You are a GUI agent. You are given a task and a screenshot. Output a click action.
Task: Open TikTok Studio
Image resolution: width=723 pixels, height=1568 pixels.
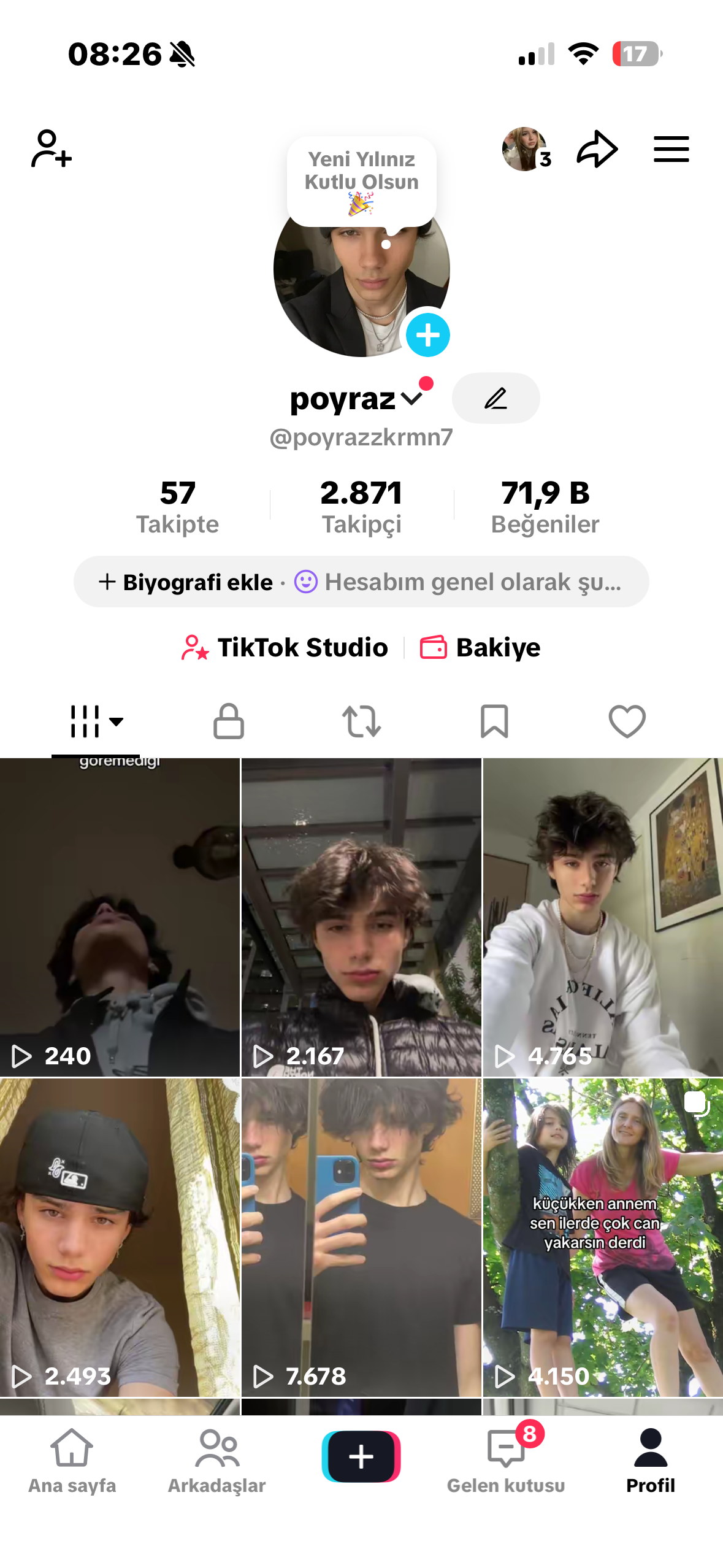(285, 648)
